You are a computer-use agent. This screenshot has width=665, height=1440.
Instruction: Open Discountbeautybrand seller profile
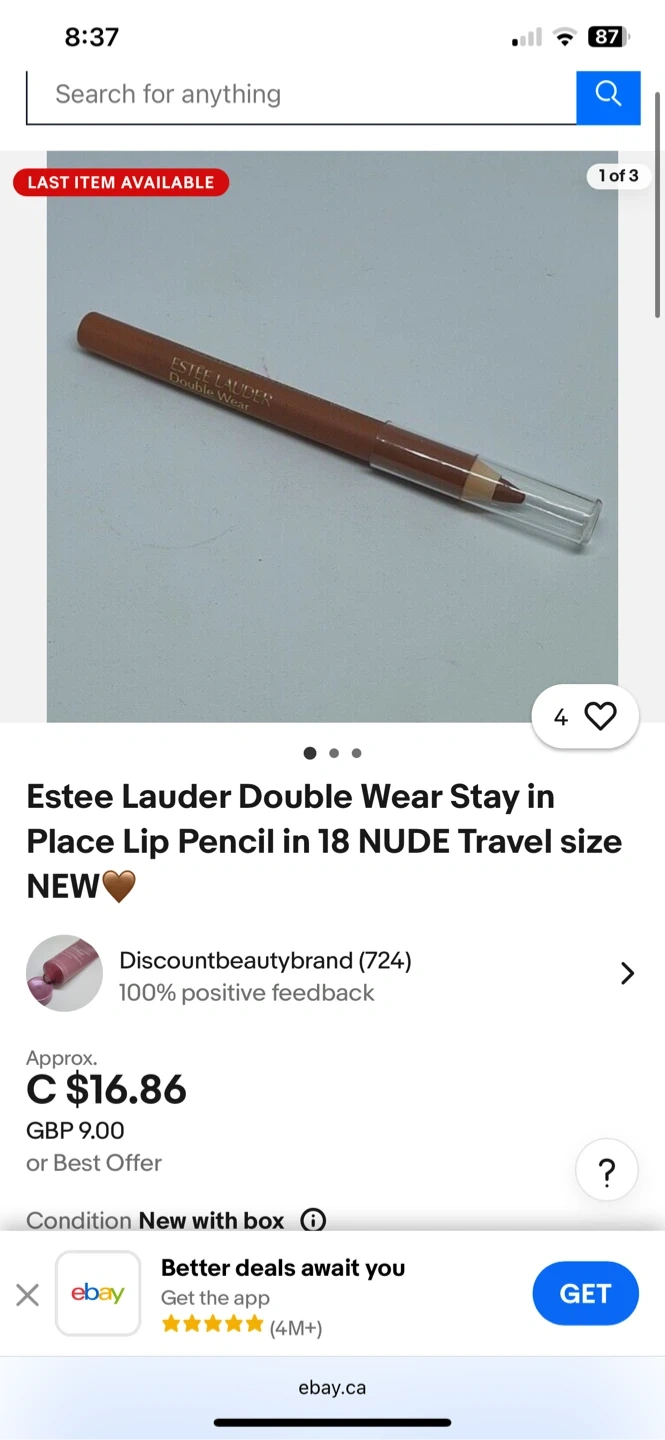[x=332, y=974]
